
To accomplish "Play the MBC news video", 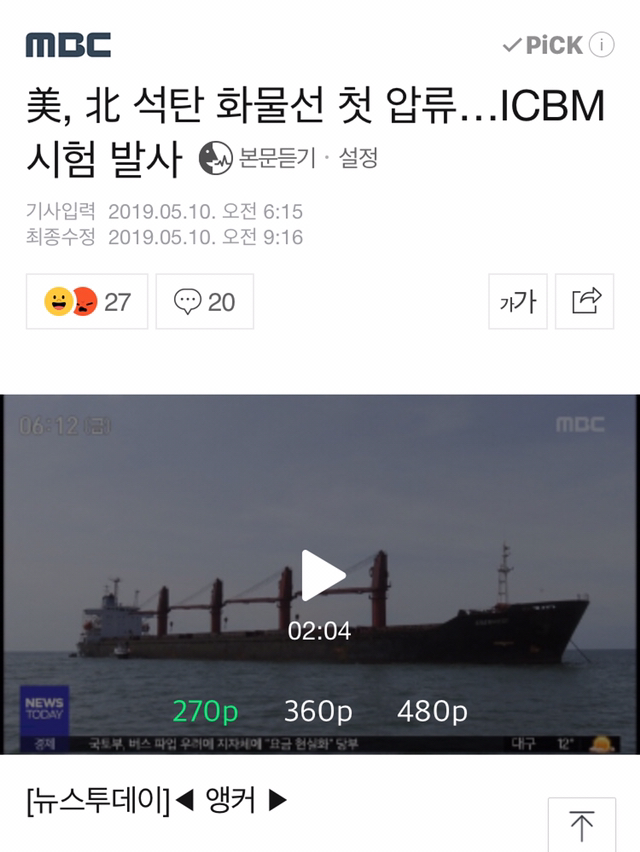I will click(x=320, y=576).
